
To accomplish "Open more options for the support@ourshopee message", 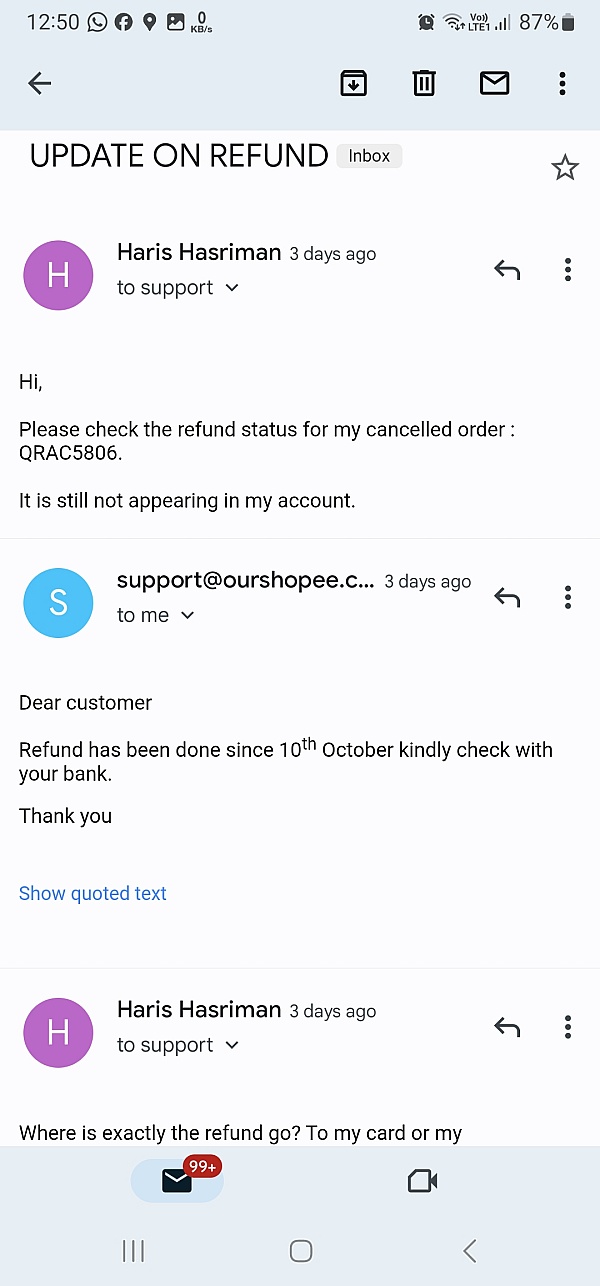I will tap(567, 598).
